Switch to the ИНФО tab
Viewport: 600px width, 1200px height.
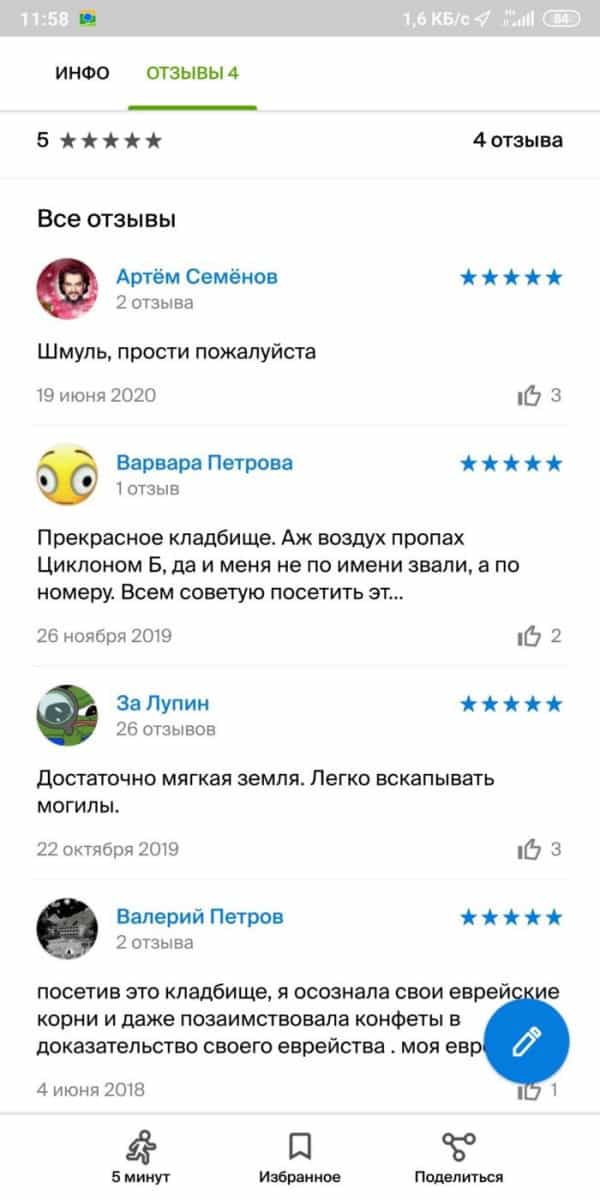[82, 73]
